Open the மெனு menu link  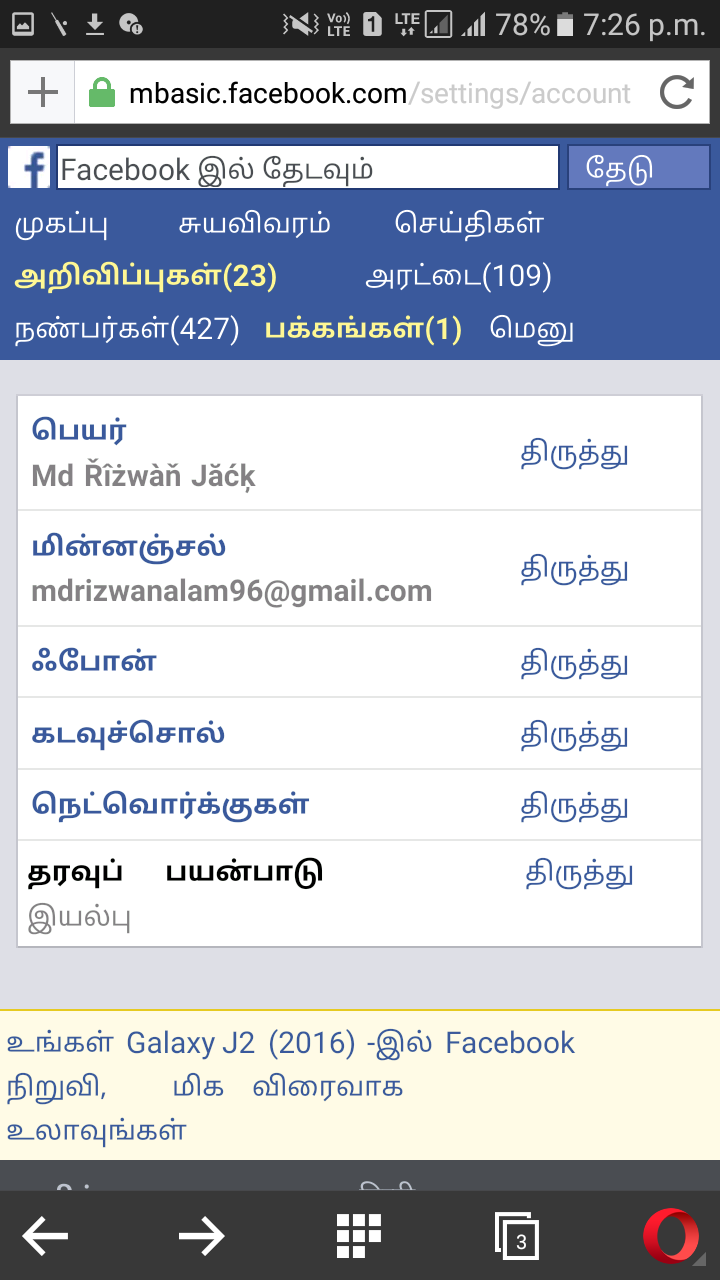531,329
